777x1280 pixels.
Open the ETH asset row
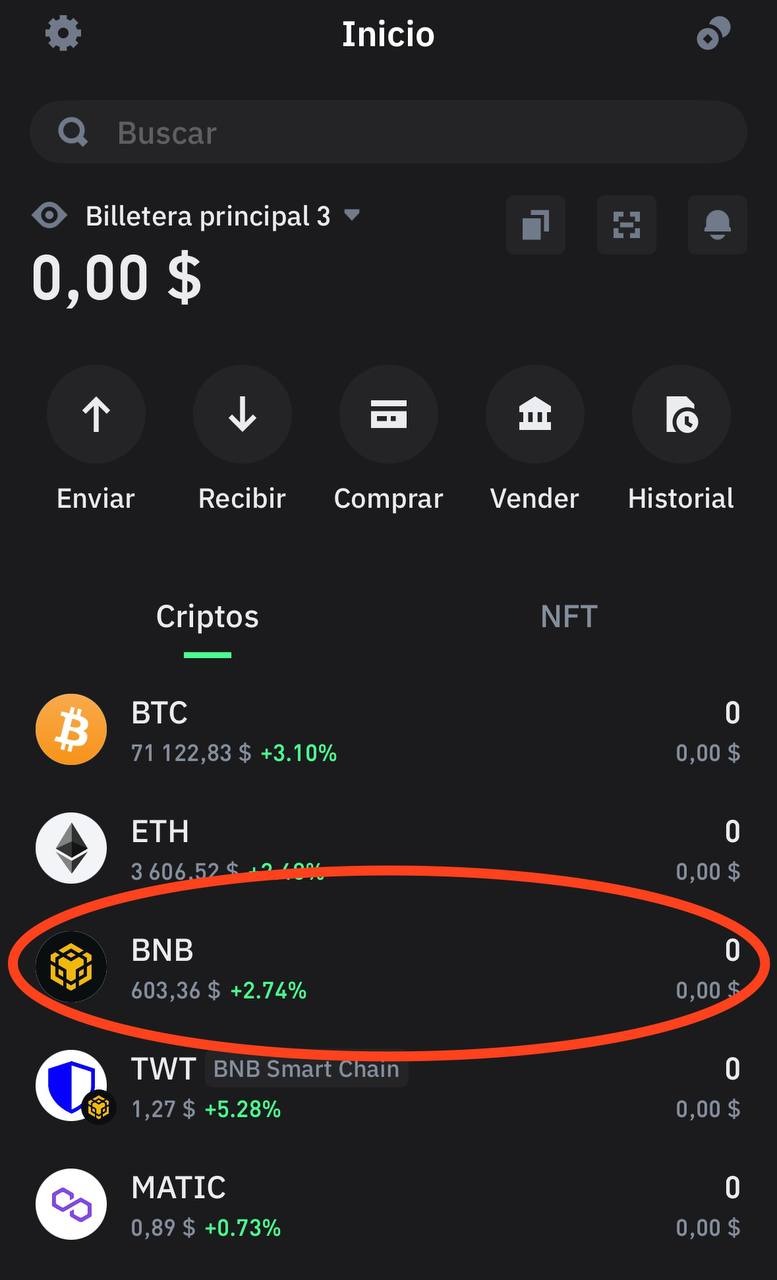tap(388, 849)
